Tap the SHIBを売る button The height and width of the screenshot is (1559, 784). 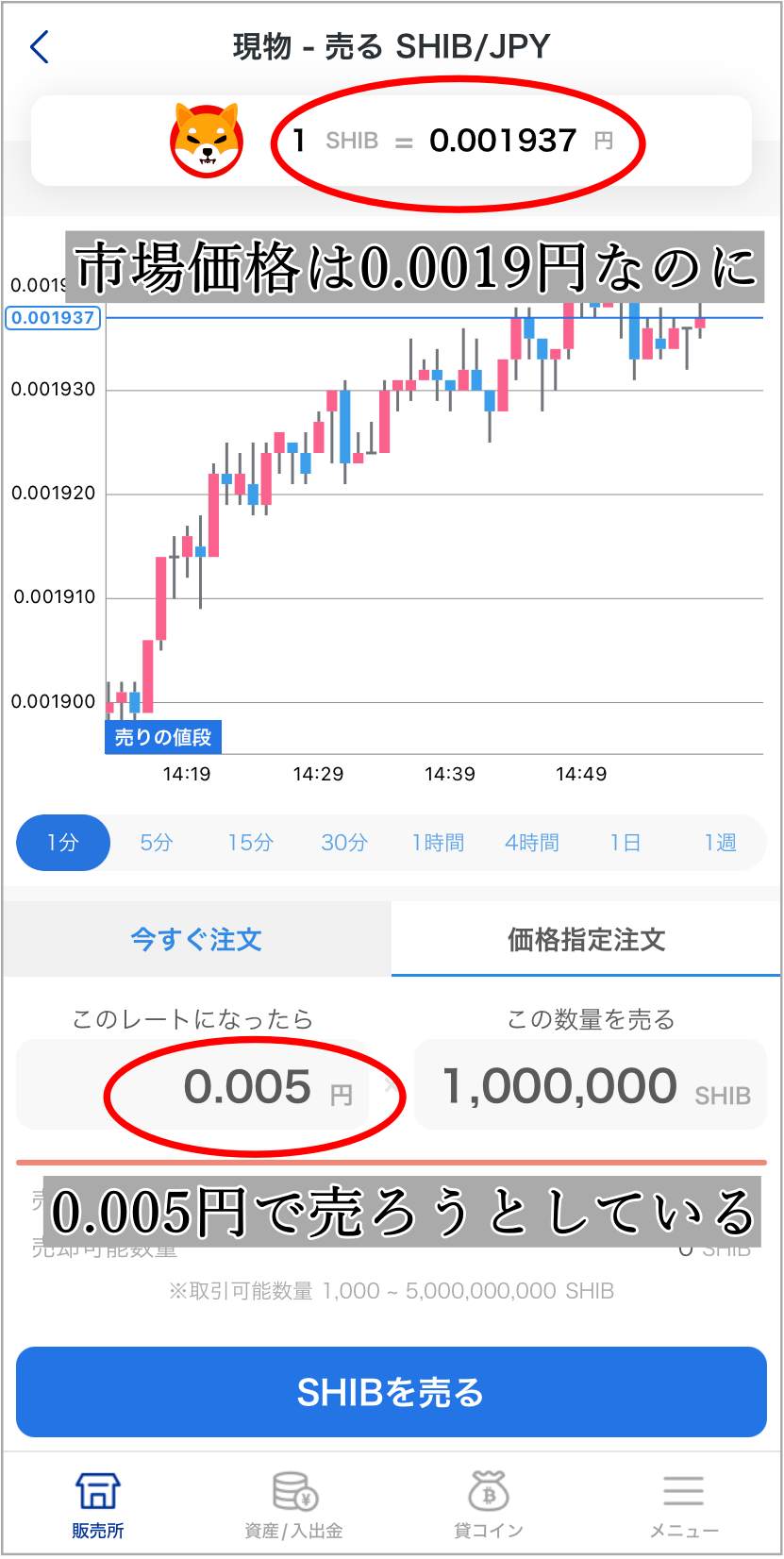(391, 1392)
